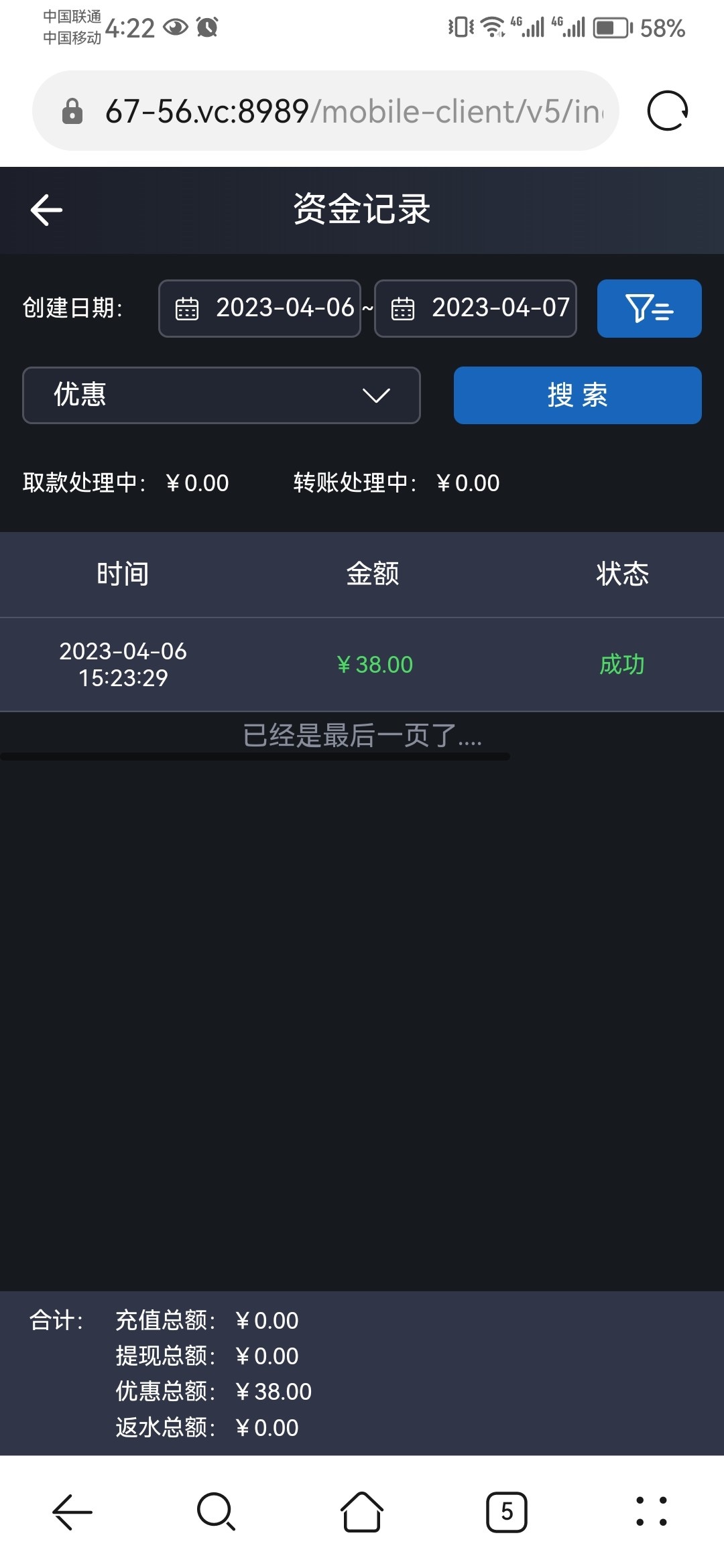Open the filter options button
Viewport: 724px width, 1568px height.
pyautogui.click(x=649, y=308)
